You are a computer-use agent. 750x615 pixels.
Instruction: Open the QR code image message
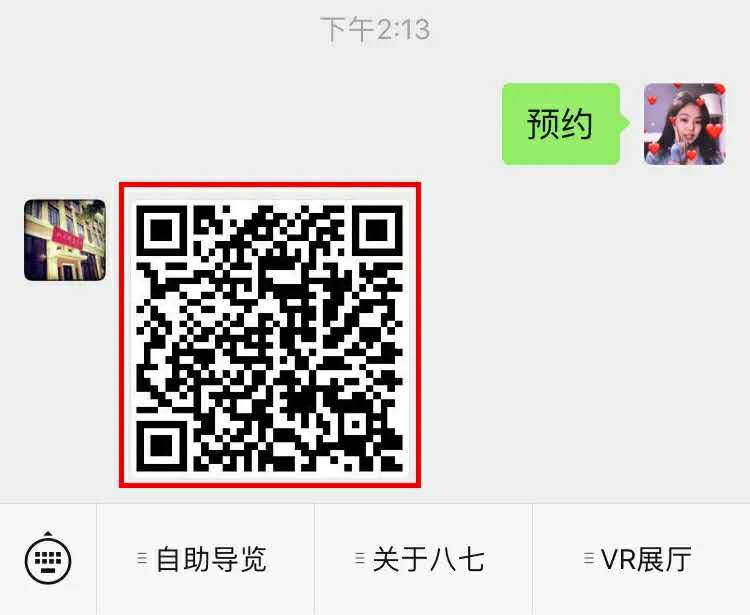(x=270, y=335)
